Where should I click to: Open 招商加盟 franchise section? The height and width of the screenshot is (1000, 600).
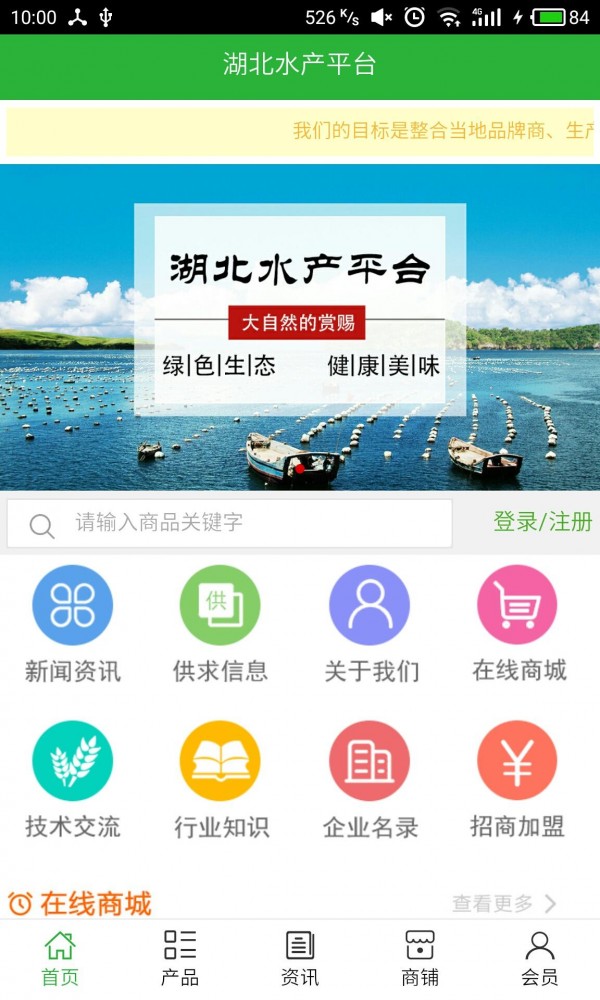(518, 780)
